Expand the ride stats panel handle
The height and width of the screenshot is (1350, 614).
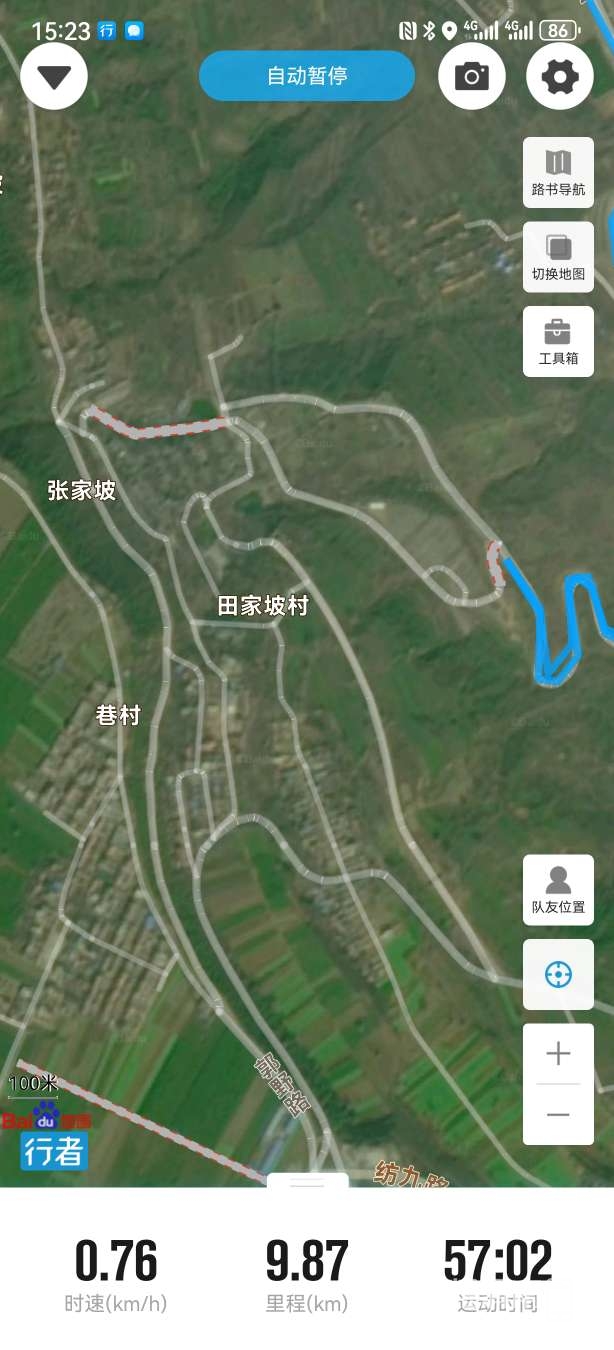[x=307, y=1182]
